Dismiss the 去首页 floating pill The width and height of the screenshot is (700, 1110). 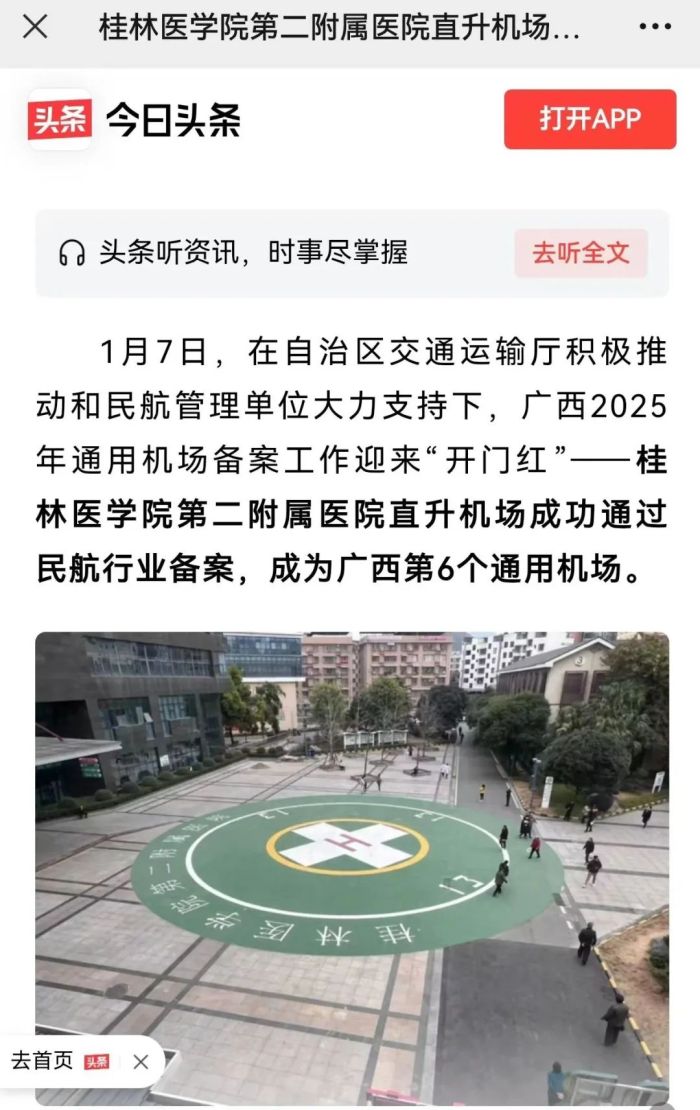pyautogui.click(x=140, y=1062)
